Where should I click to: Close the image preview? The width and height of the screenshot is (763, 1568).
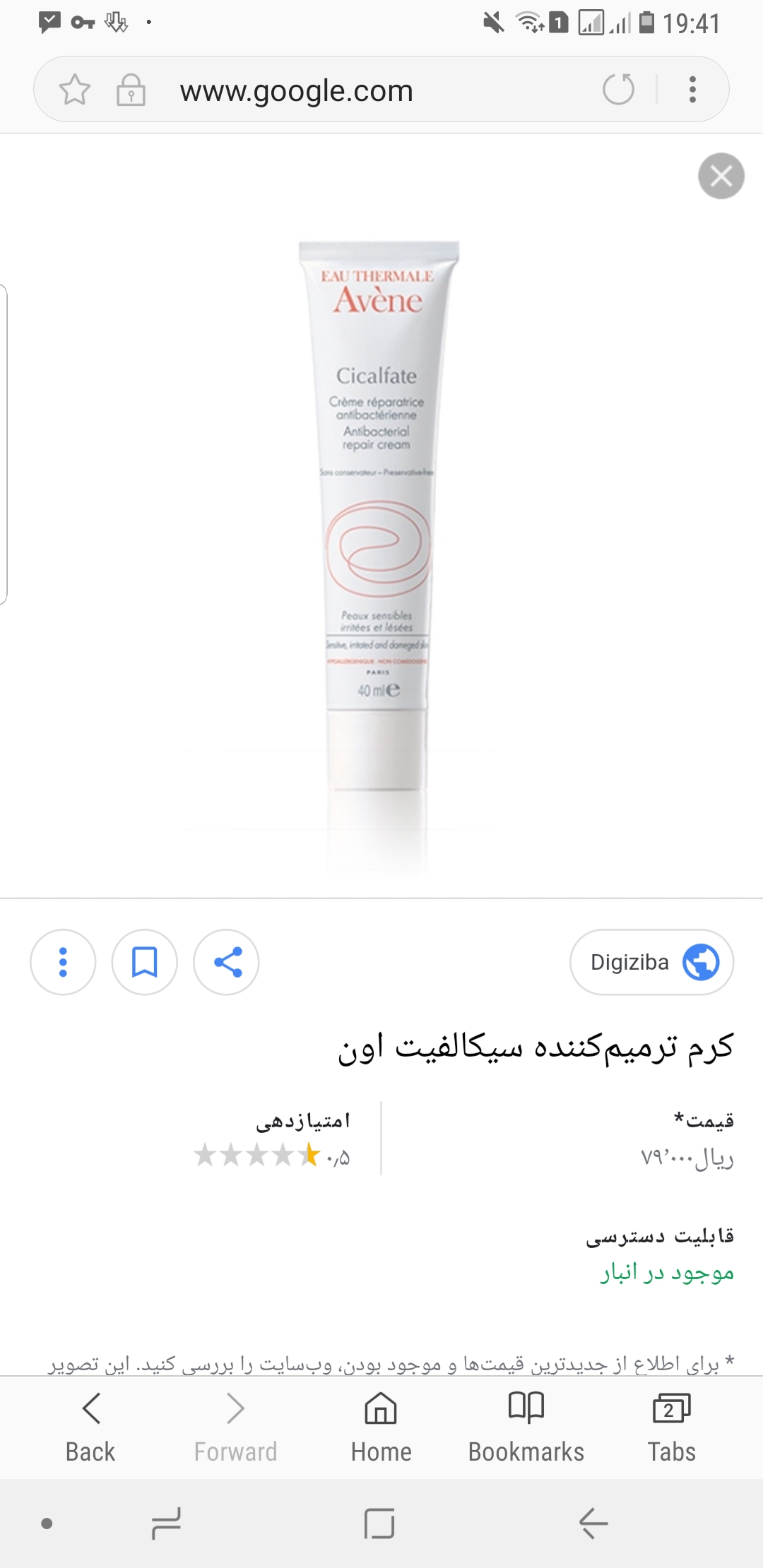point(721,176)
